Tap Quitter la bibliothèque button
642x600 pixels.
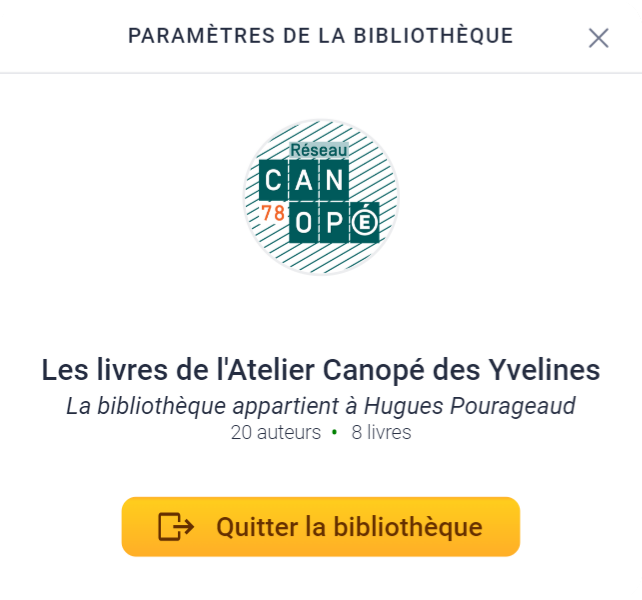pos(321,527)
